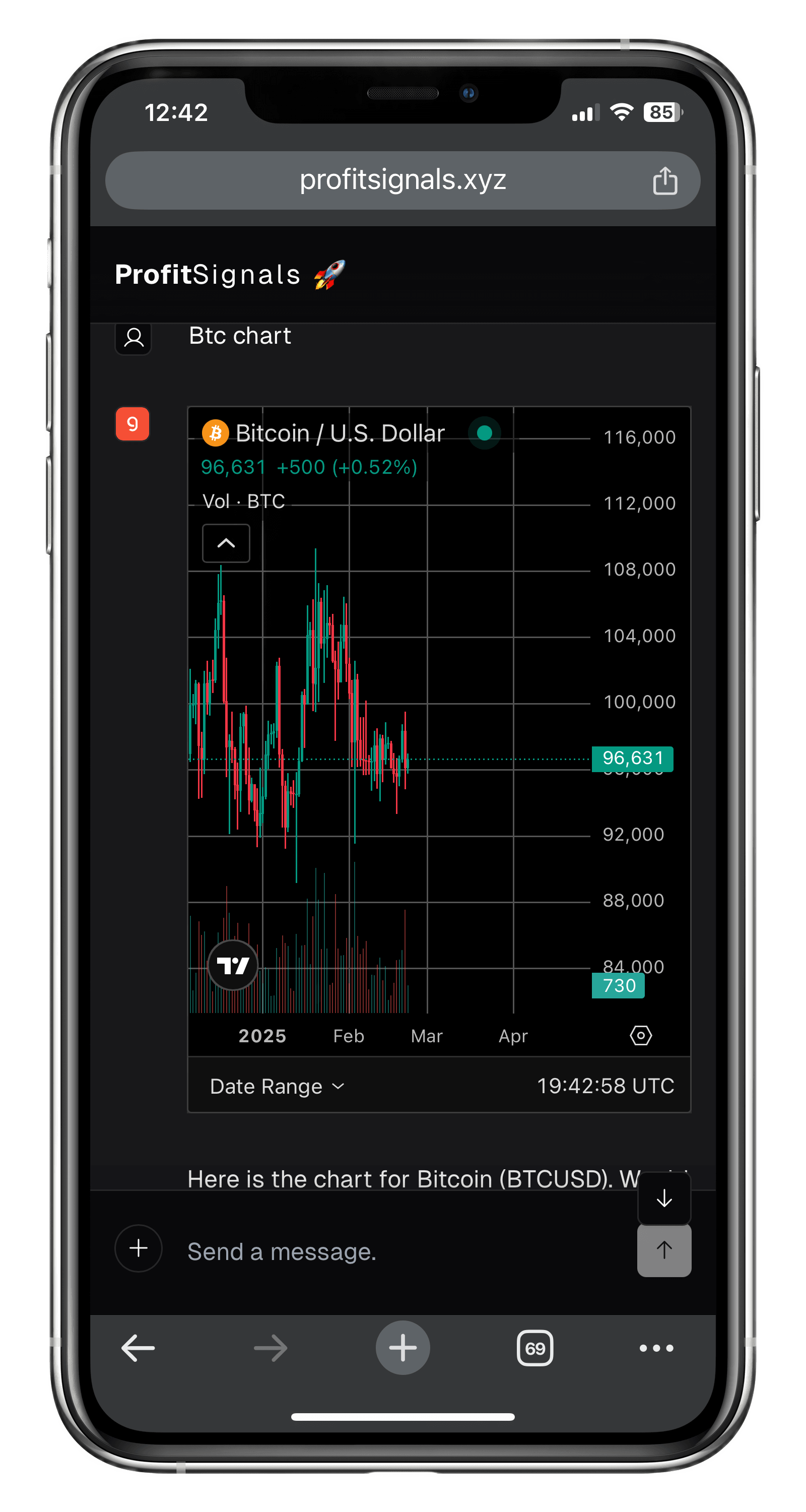806x1512 pixels.
Task: Open a new browser tab with the plus icon
Action: 402,1348
